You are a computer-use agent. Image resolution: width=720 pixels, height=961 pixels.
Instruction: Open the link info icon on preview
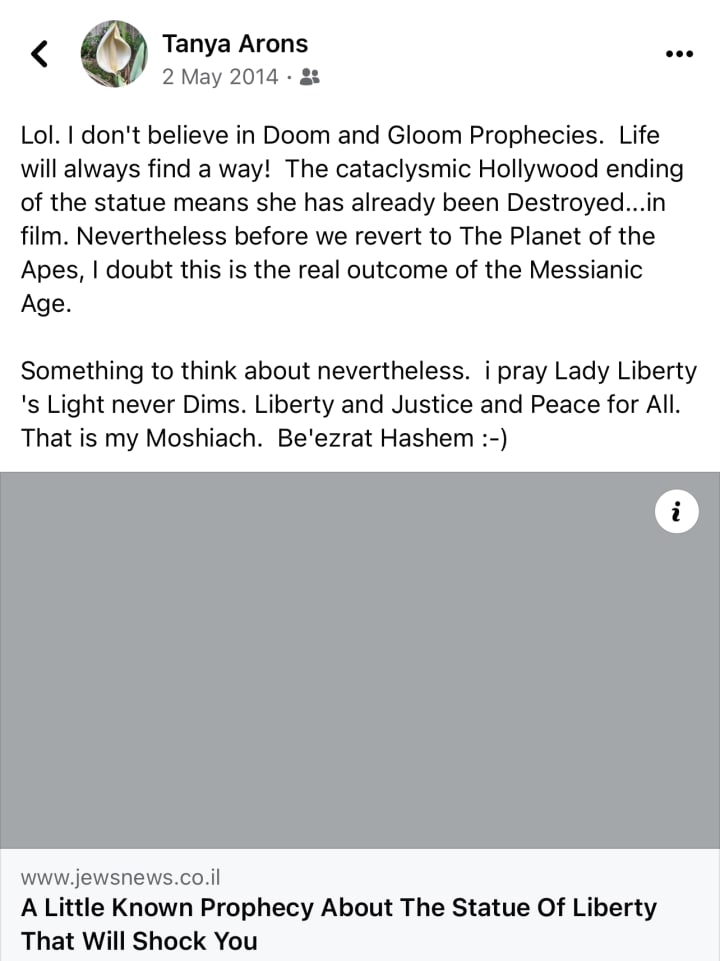[x=677, y=513]
